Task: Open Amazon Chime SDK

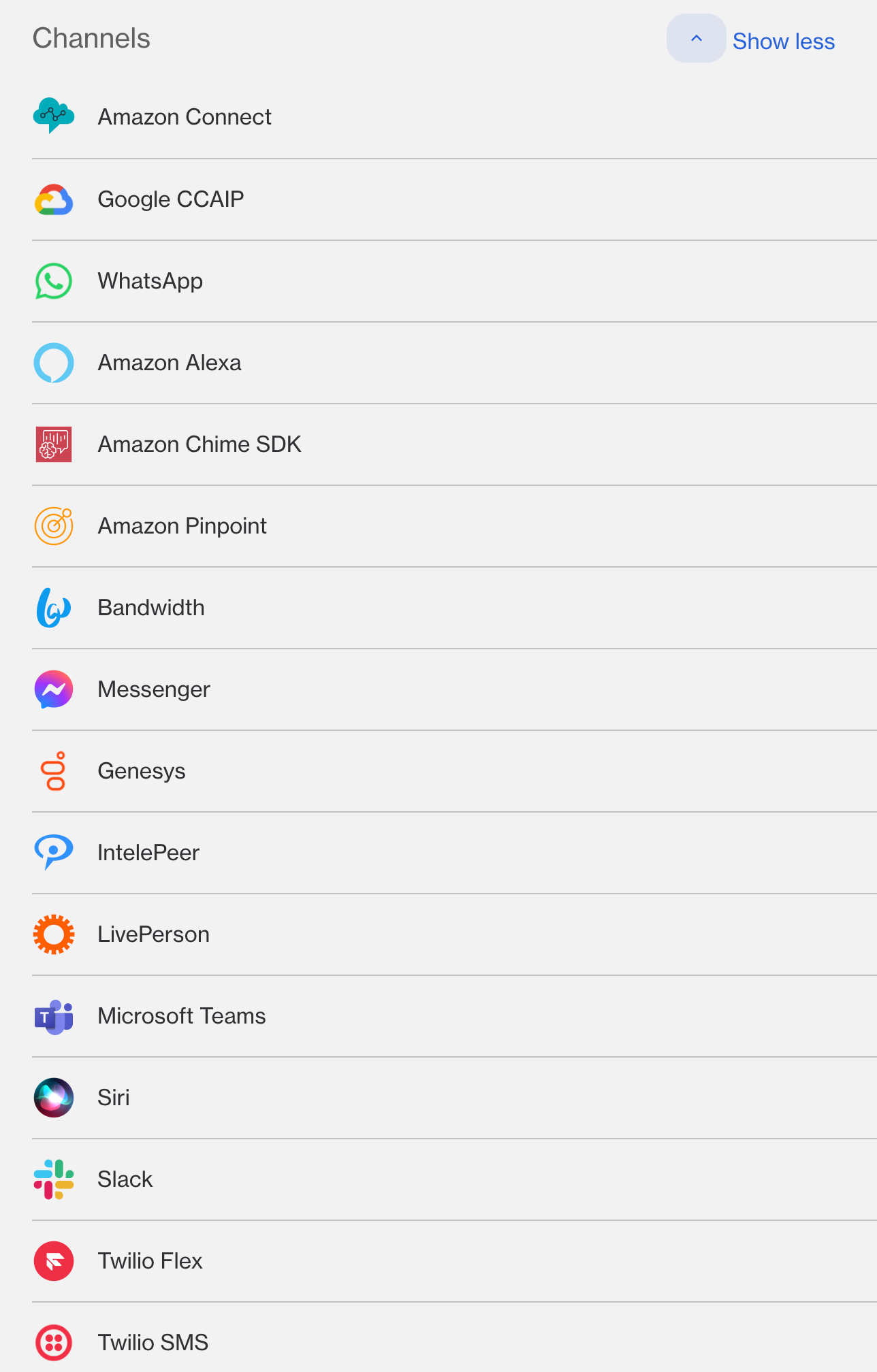Action: tap(200, 444)
